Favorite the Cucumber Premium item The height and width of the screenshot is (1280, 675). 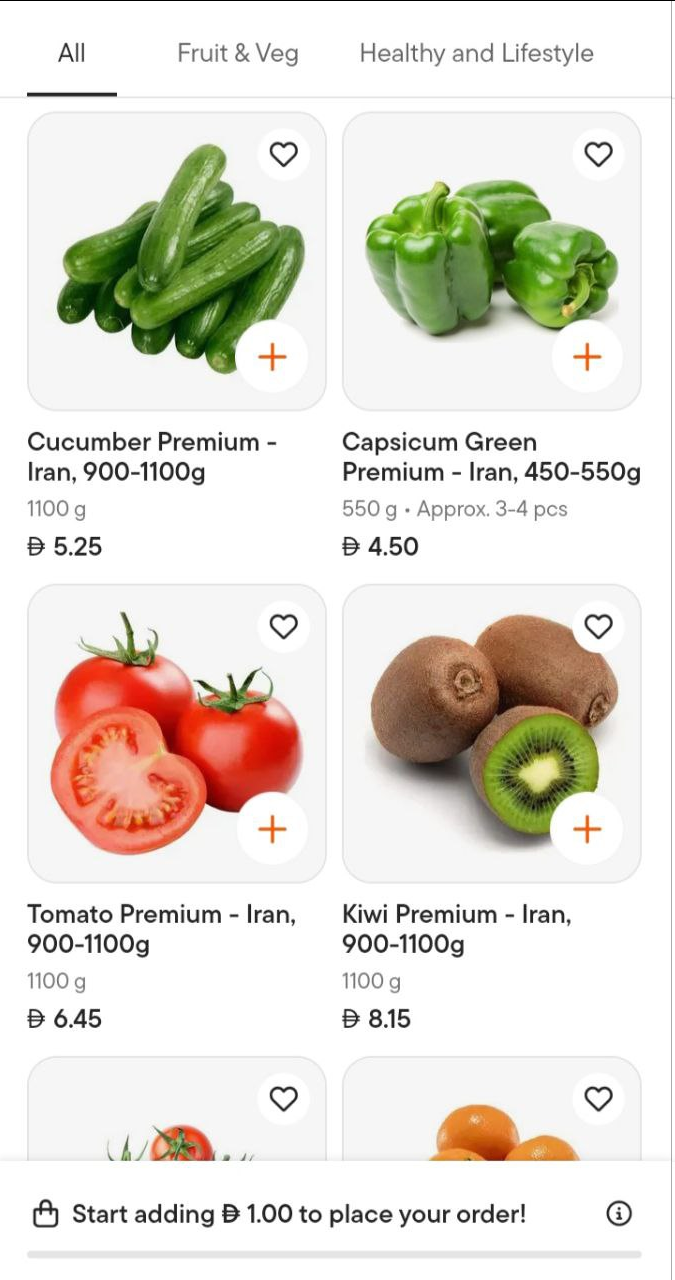(284, 154)
